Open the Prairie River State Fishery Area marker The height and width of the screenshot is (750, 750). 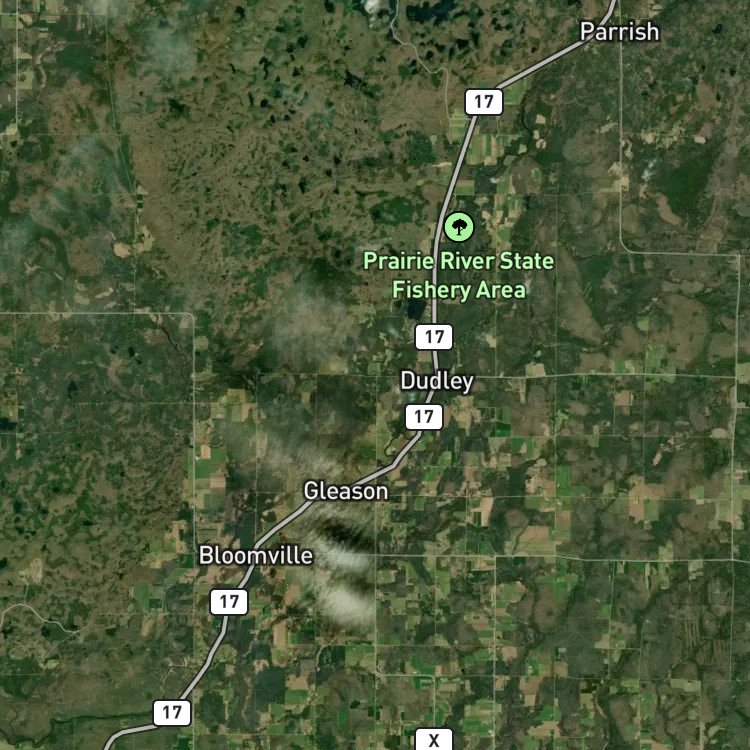click(x=458, y=227)
